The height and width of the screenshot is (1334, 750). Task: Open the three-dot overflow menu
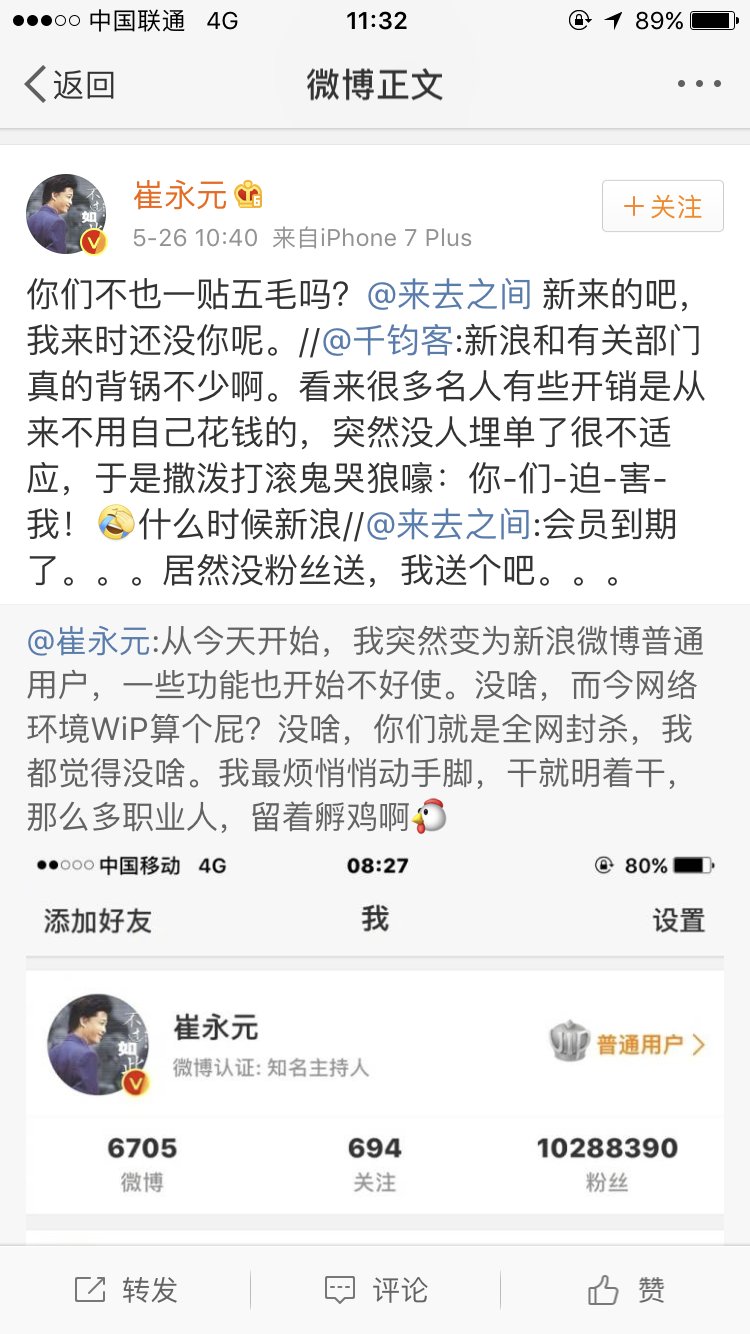pyautogui.click(x=699, y=85)
